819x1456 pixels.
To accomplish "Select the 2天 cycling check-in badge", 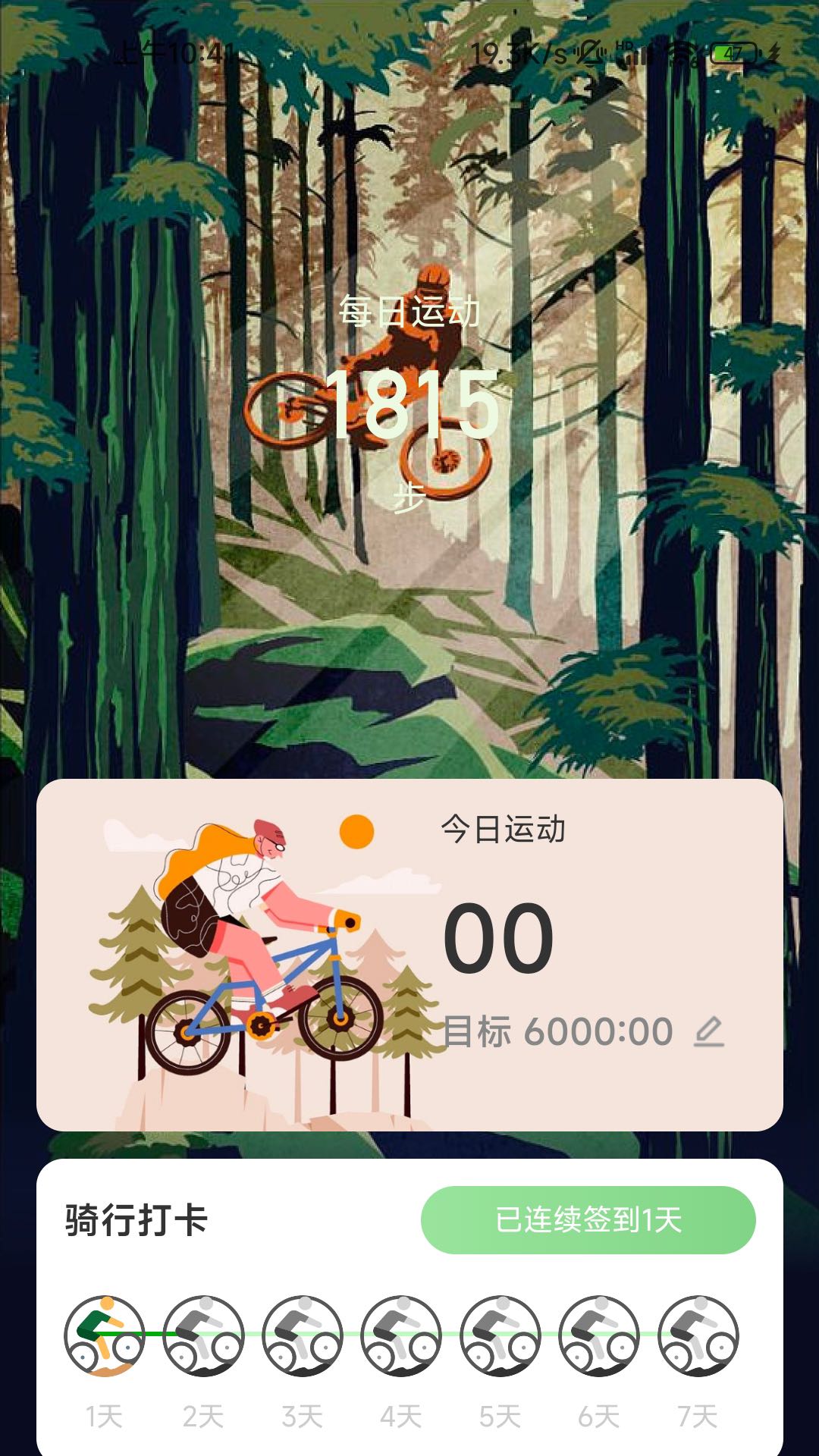I will pos(203,1336).
